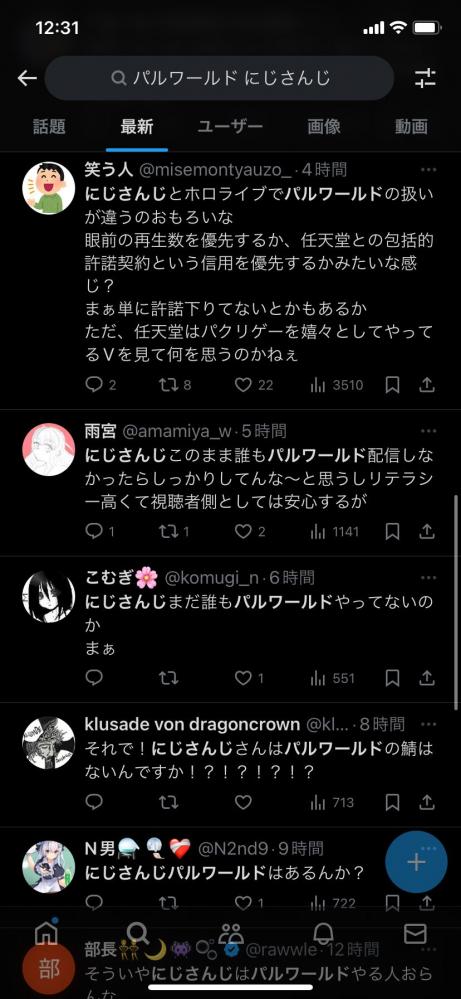Go back using the arrow
The height and width of the screenshot is (999, 461).
pyautogui.click(x=27, y=78)
